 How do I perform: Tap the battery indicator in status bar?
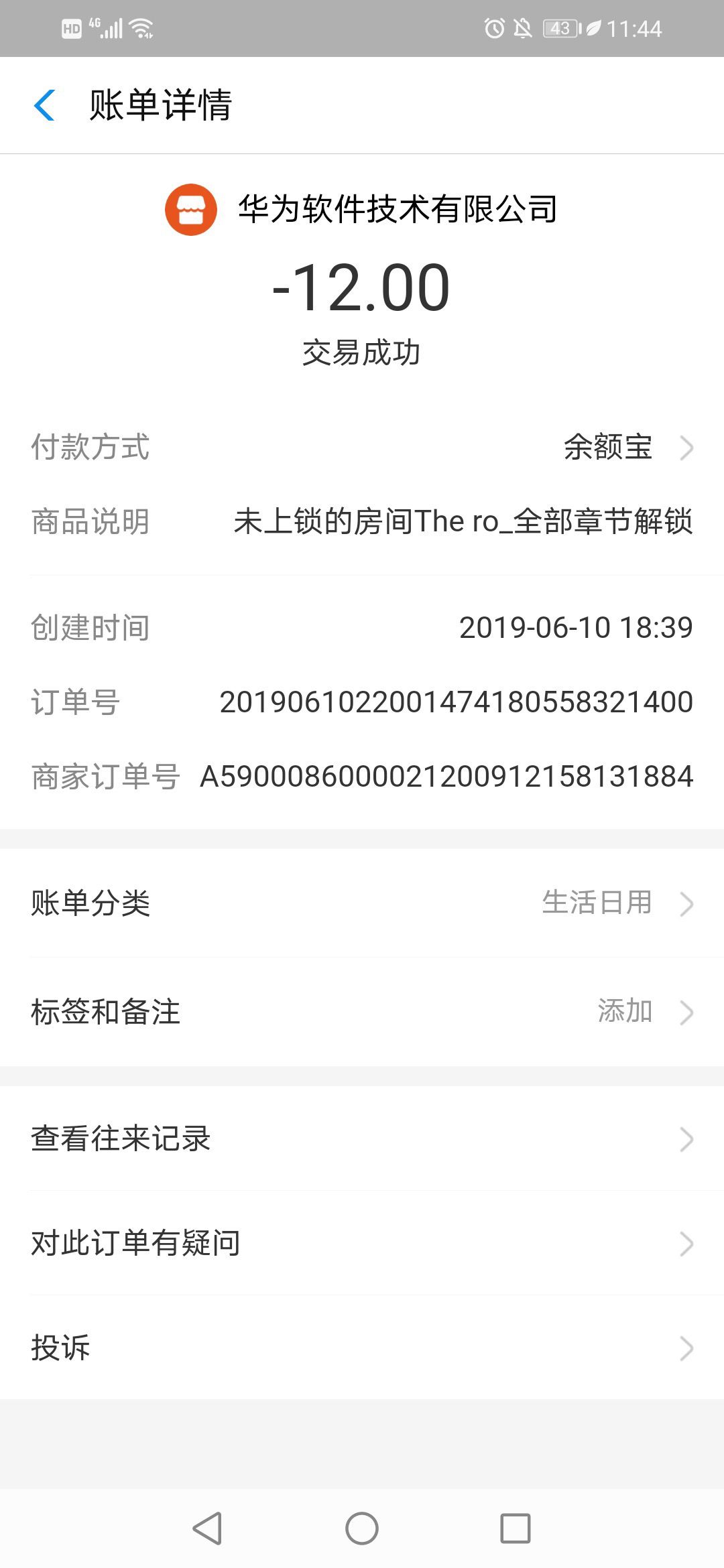pos(560,27)
